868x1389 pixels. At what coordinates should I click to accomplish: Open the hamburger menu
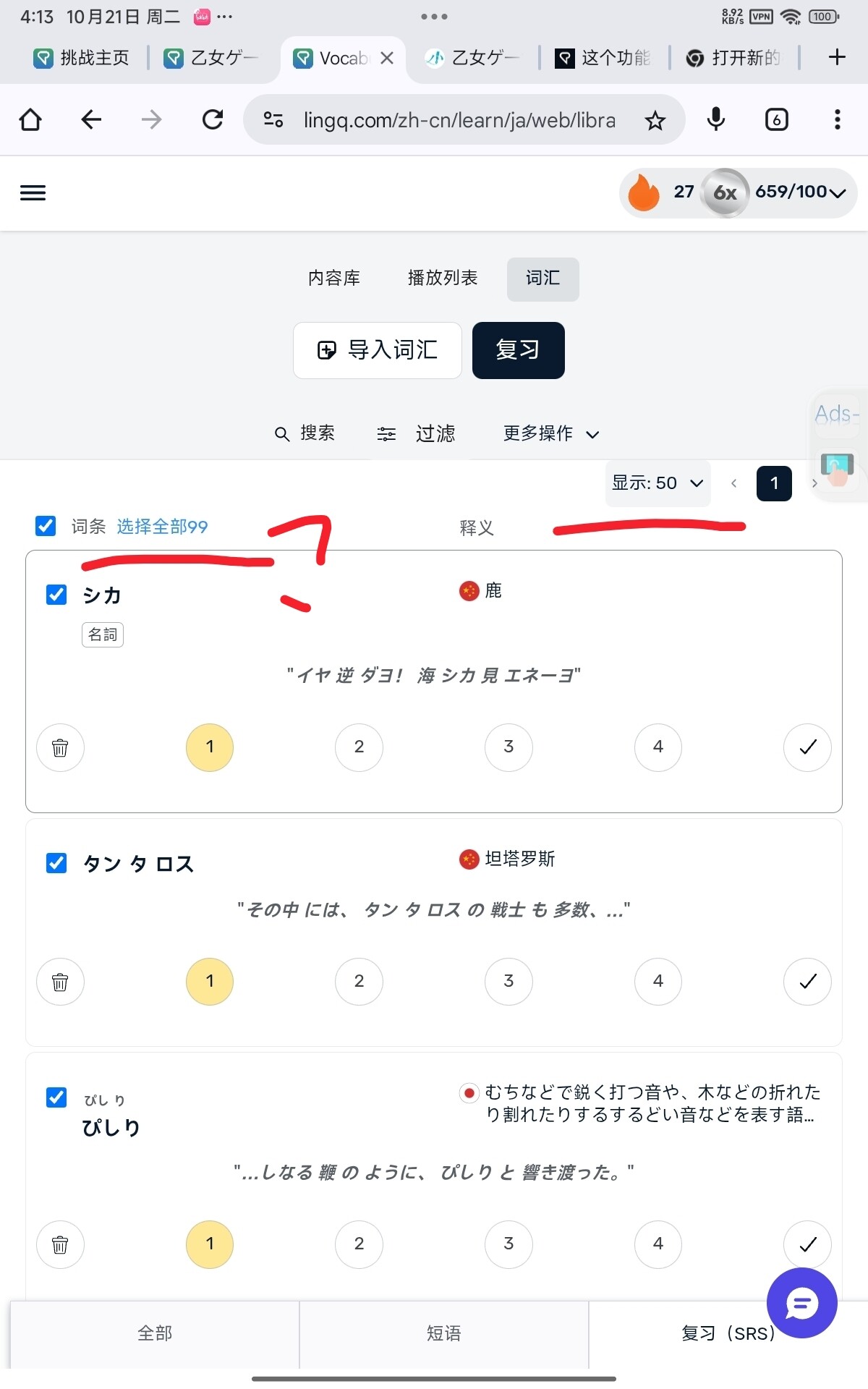coord(33,192)
